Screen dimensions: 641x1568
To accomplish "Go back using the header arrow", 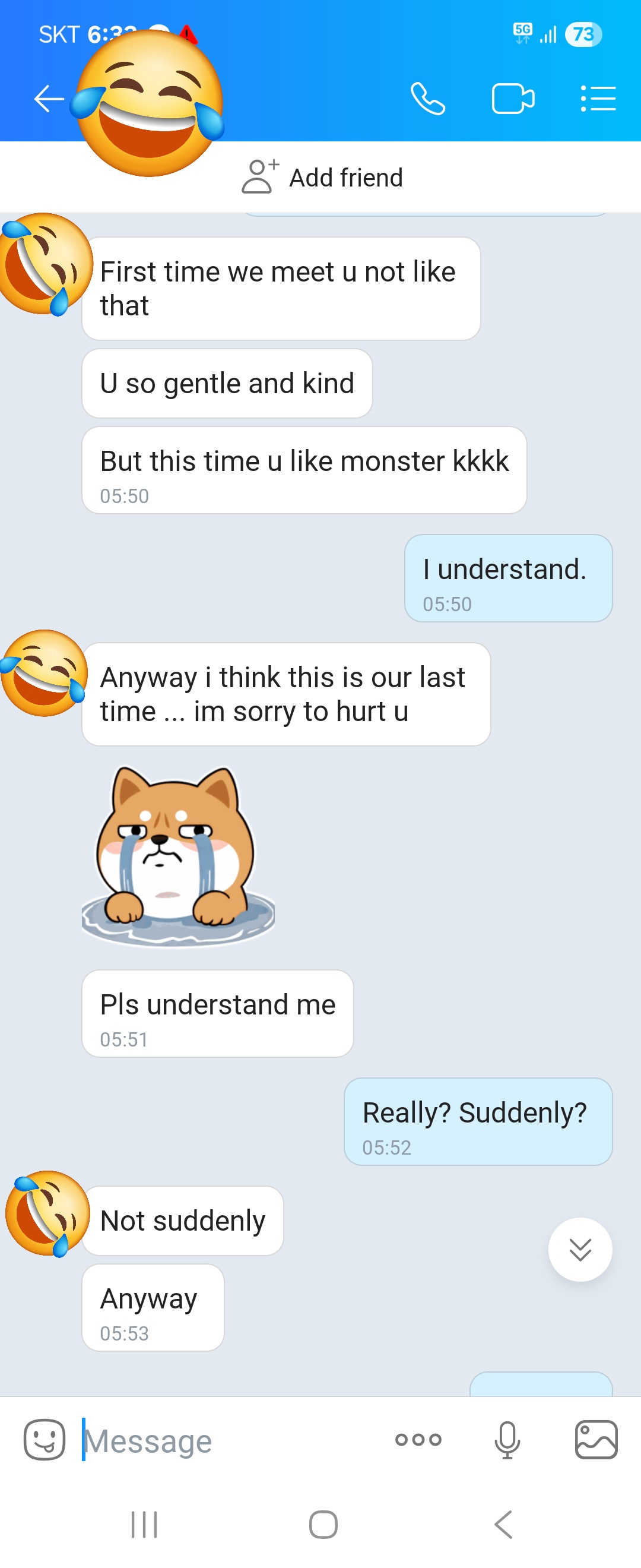I will tap(49, 99).
